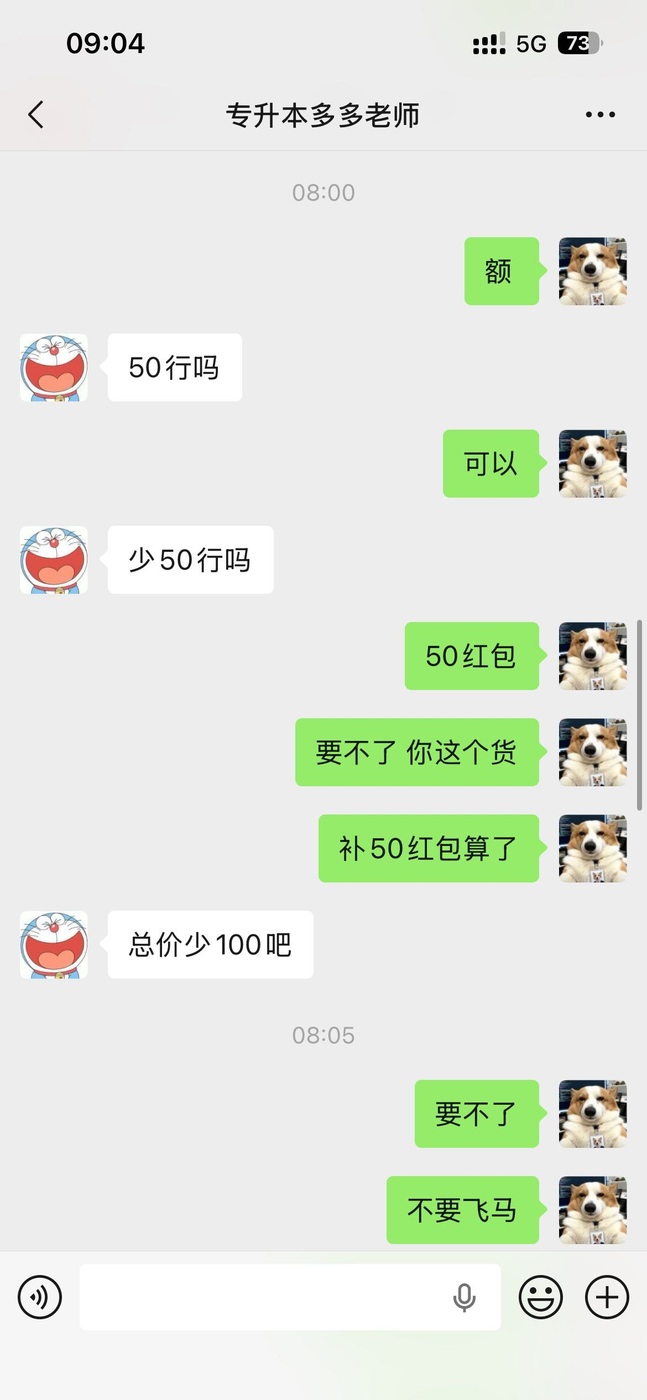Image resolution: width=647 pixels, height=1400 pixels.
Task: Open the Doraemon avatar beside 总价少100吧
Action: (54, 944)
